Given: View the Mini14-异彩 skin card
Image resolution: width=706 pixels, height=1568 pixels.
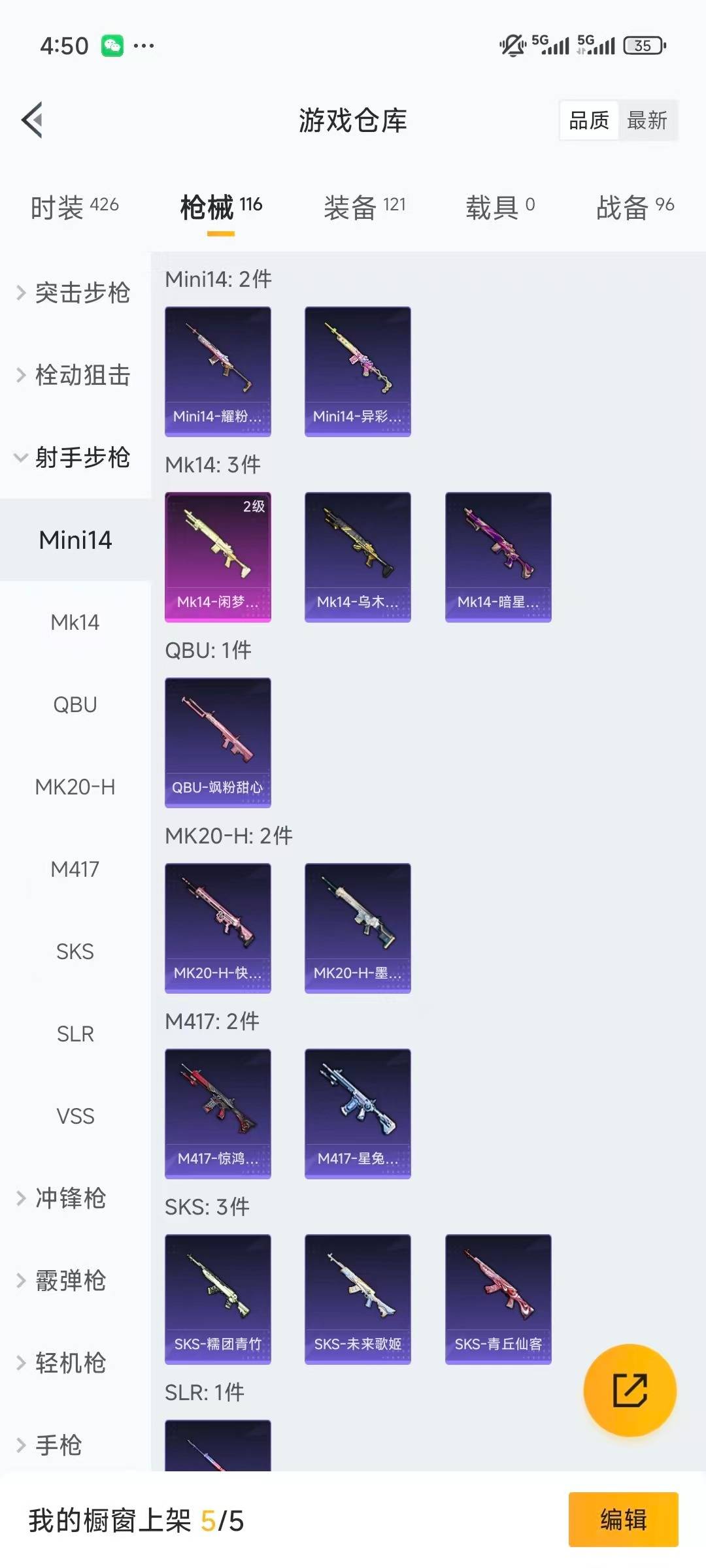Looking at the screenshot, I should [358, 371].
